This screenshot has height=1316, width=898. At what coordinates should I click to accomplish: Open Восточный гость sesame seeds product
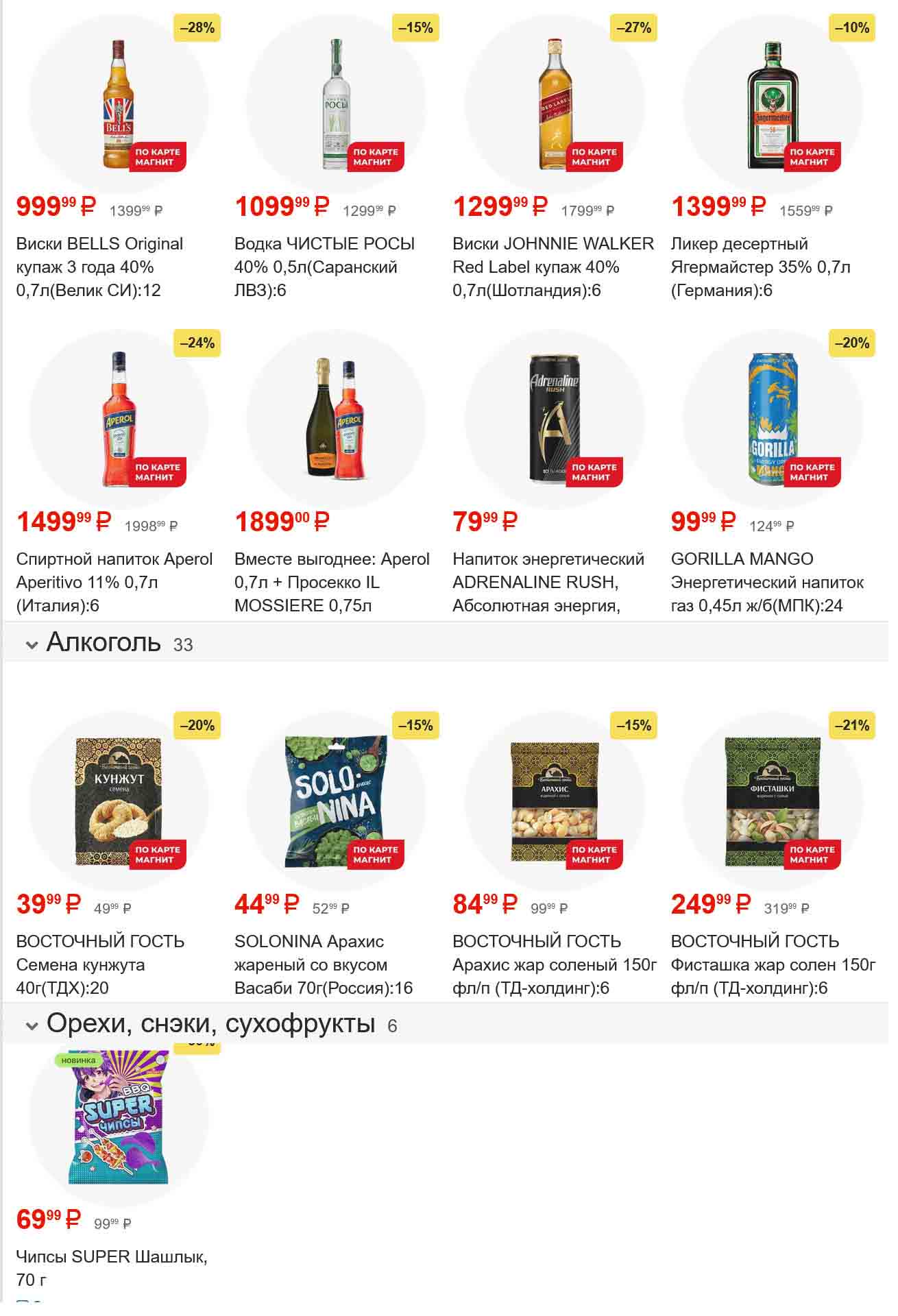pyautogui.click(x=118, y=801)
